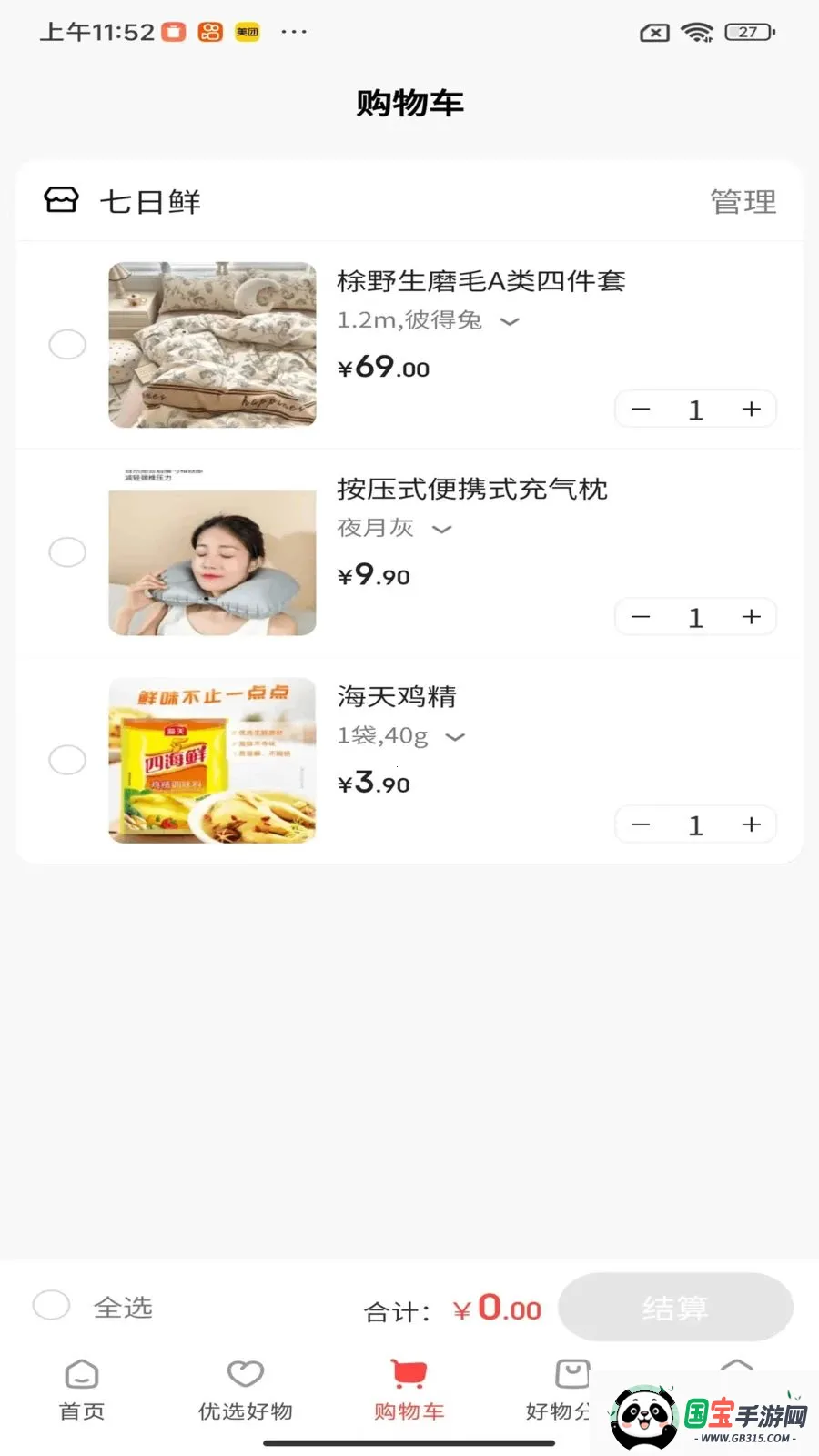Go to the 首页 home tab
The height and width of the screenshot is (1456, 819).
tap(82, 1390)
